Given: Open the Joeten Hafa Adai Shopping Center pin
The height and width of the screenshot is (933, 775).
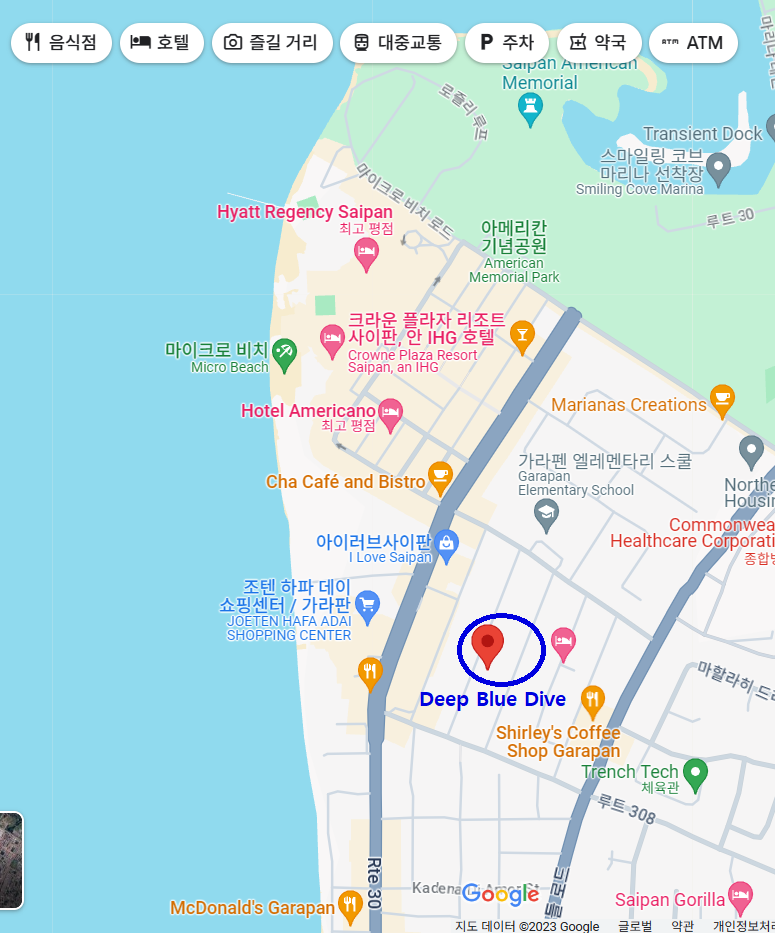Looking at the screenshot, I should 367,605.
